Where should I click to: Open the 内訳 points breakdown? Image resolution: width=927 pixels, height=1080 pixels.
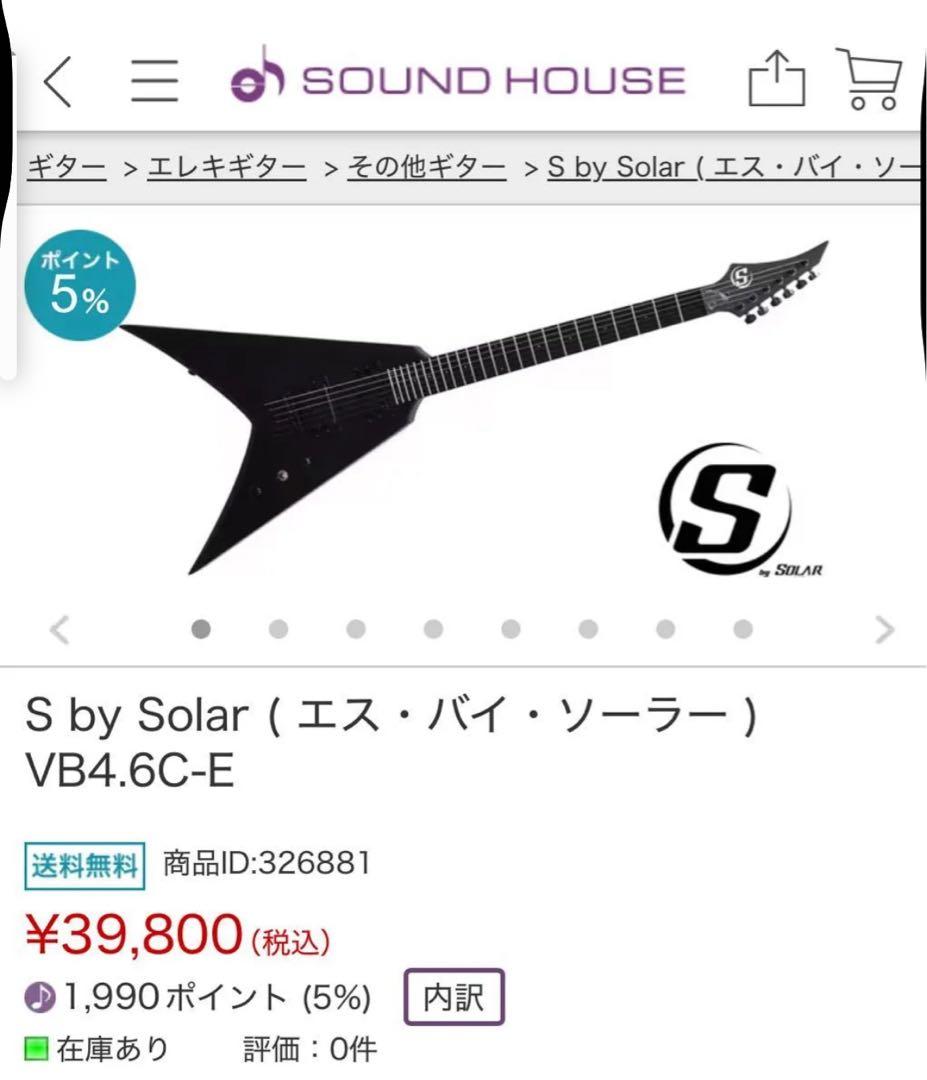pos(452,996)
